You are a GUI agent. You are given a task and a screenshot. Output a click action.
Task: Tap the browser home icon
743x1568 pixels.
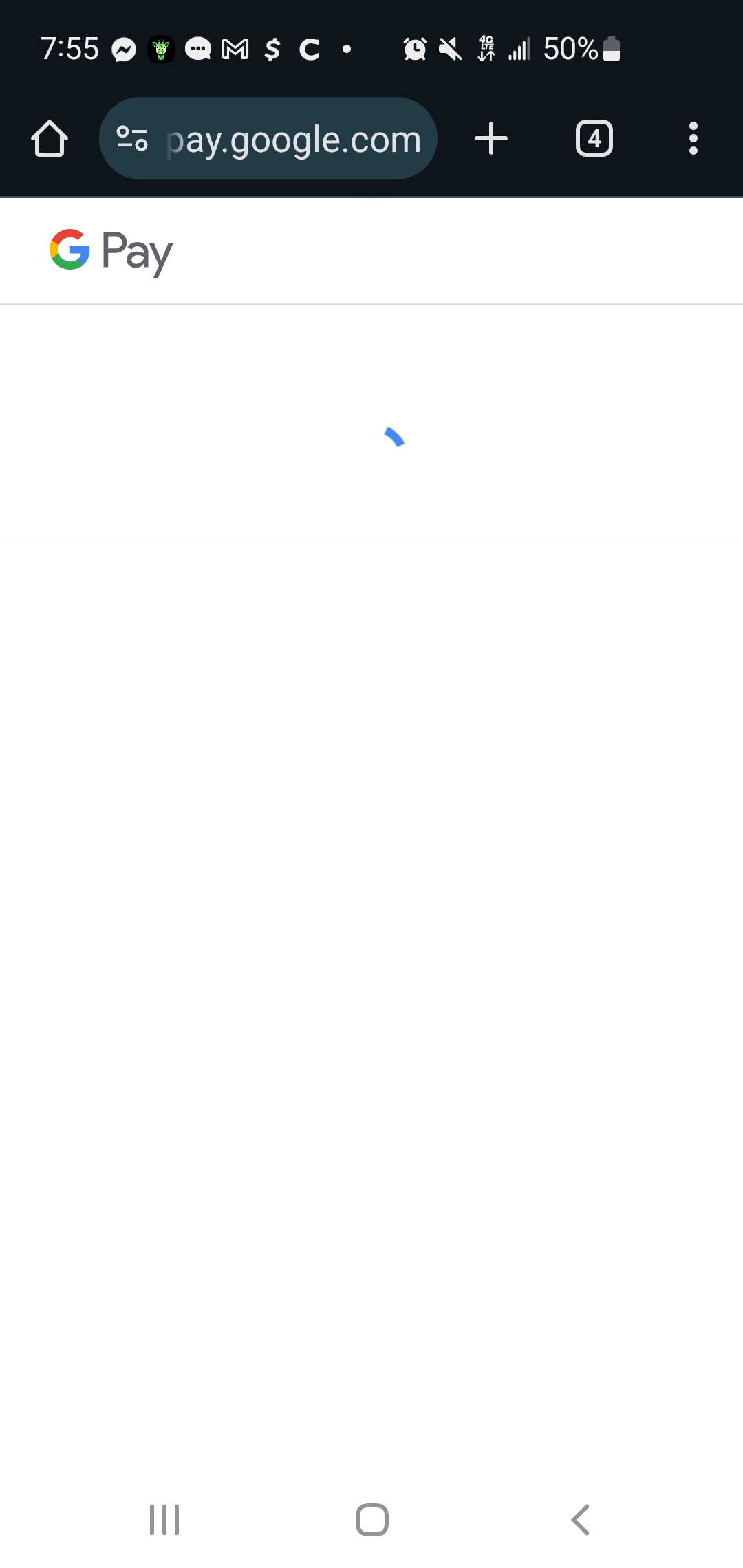coord(50,139)
